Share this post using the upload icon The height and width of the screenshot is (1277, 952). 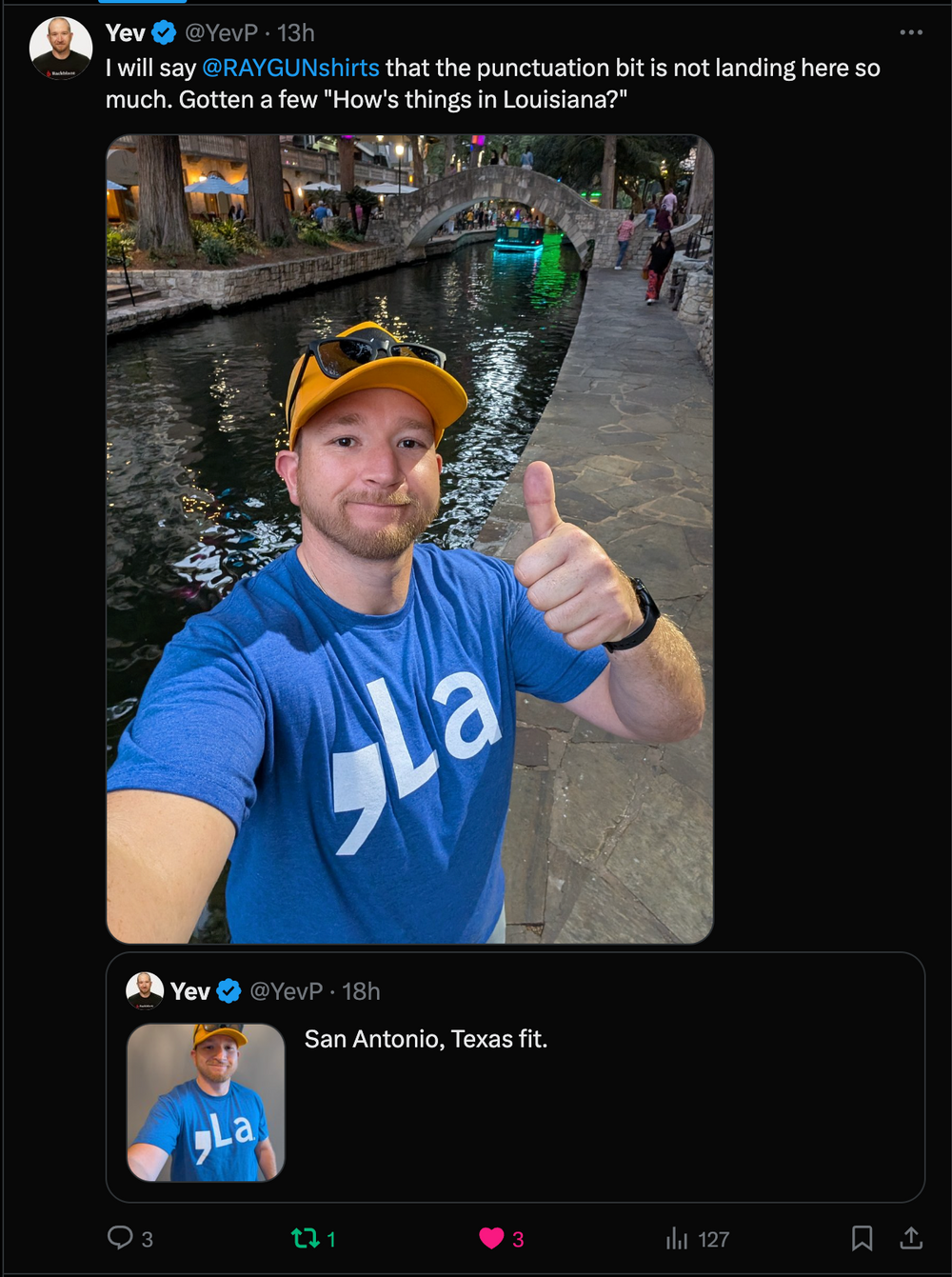pyautogui.click(x=911, y=1238)
